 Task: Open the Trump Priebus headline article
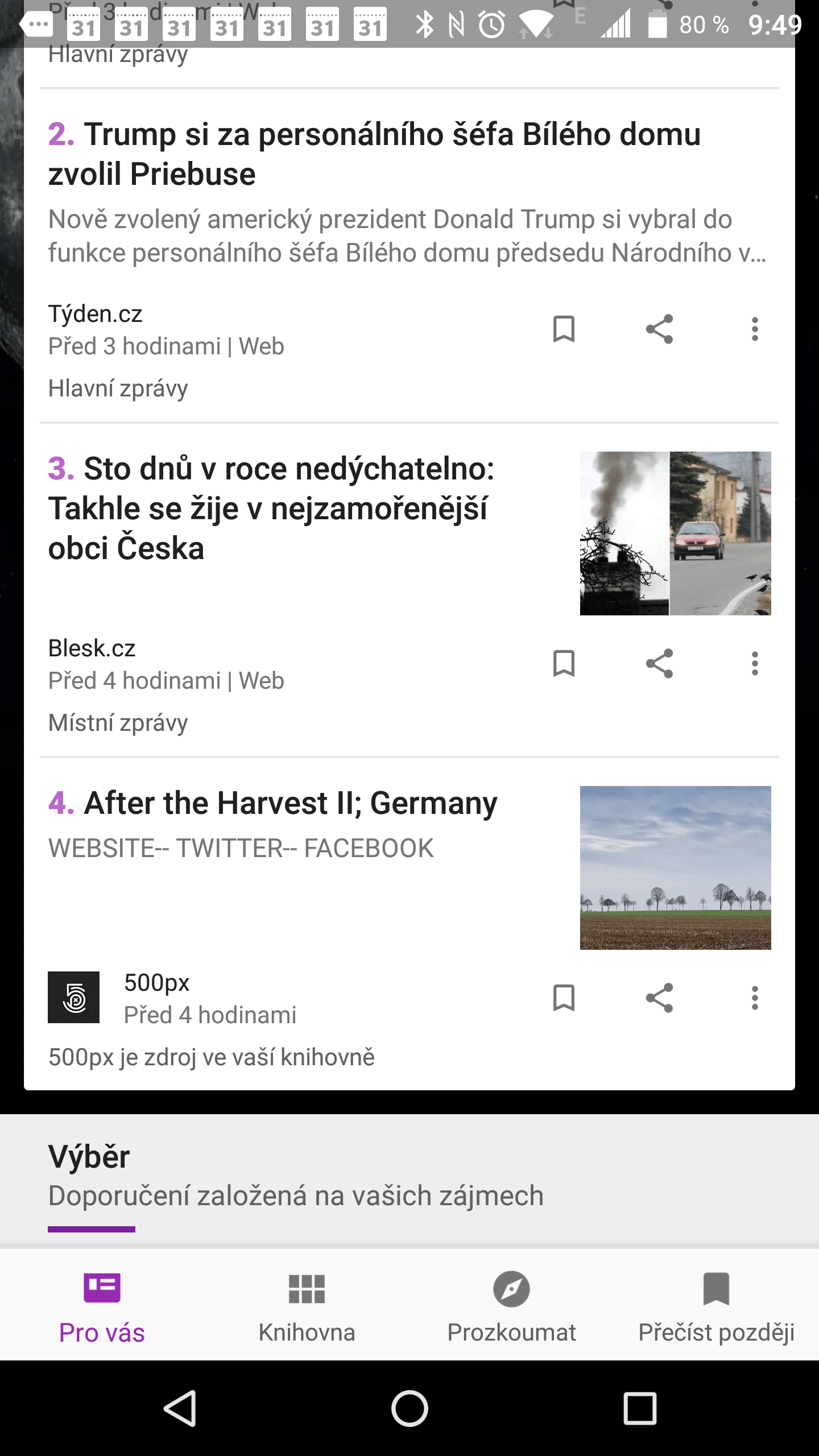tap(374, 154)
